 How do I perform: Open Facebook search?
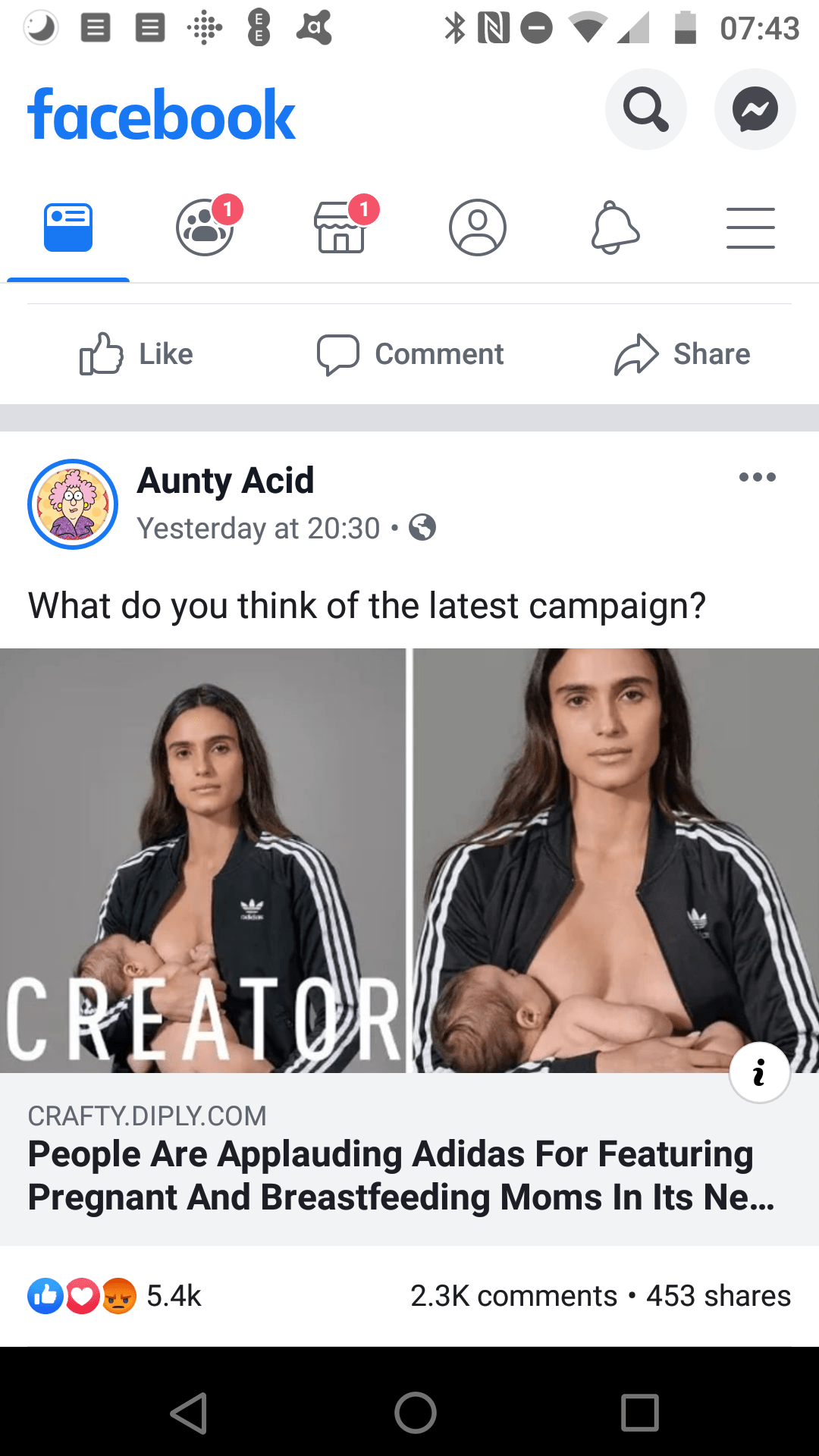(x=645, y=109)
